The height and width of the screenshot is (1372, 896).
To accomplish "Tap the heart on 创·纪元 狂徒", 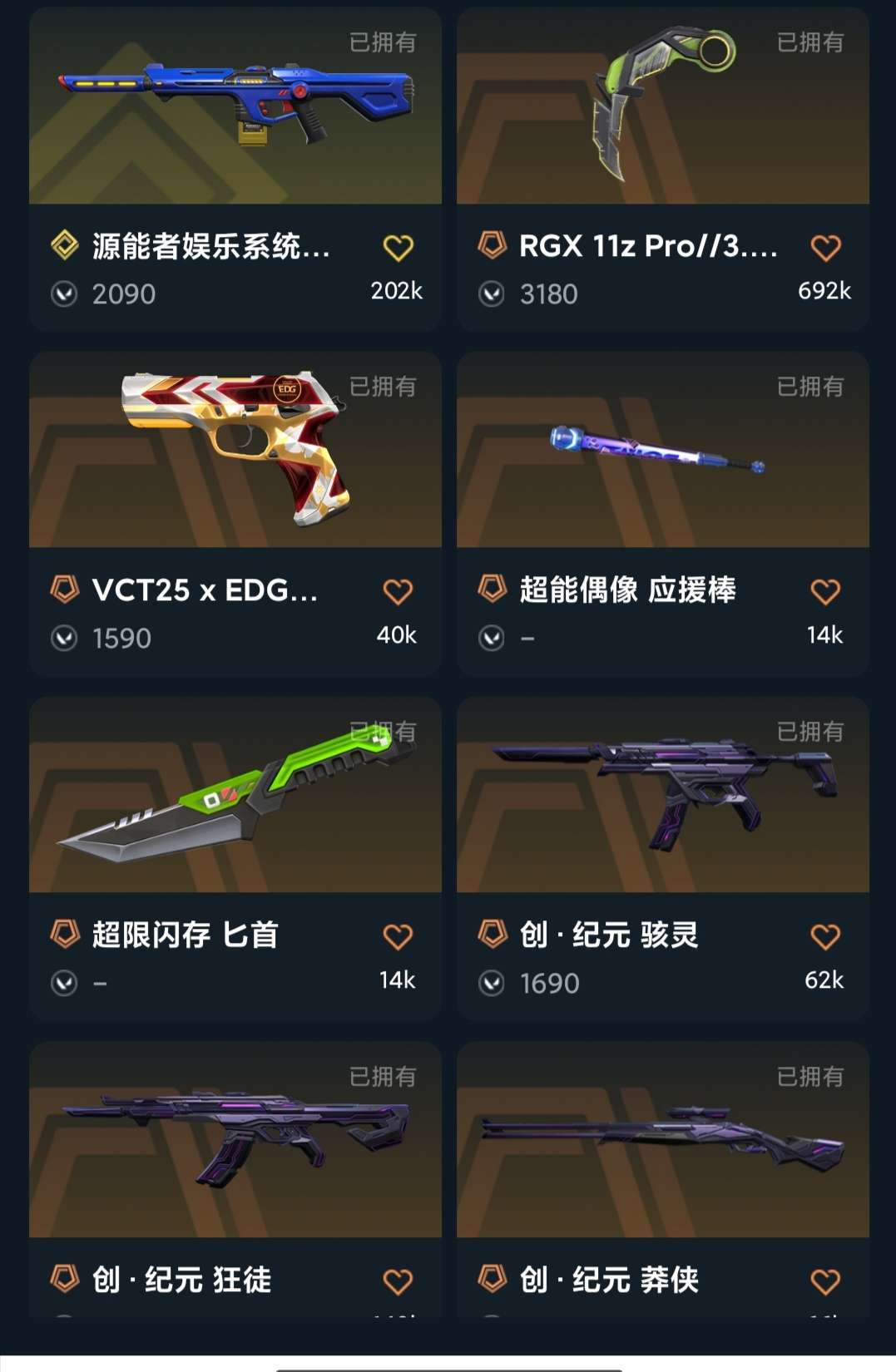I will point(398,1281).
